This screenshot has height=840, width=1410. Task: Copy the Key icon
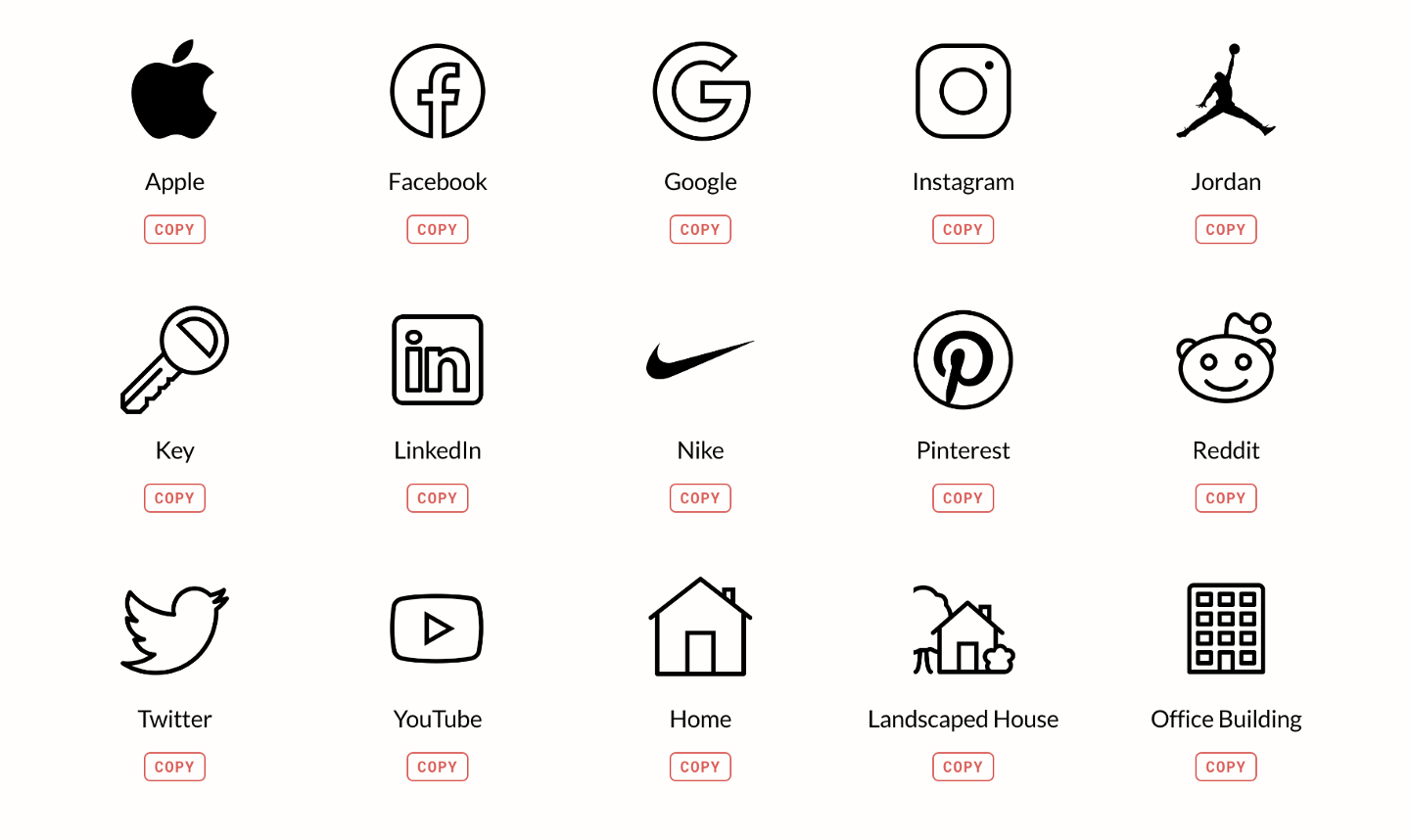pos(174,498)
